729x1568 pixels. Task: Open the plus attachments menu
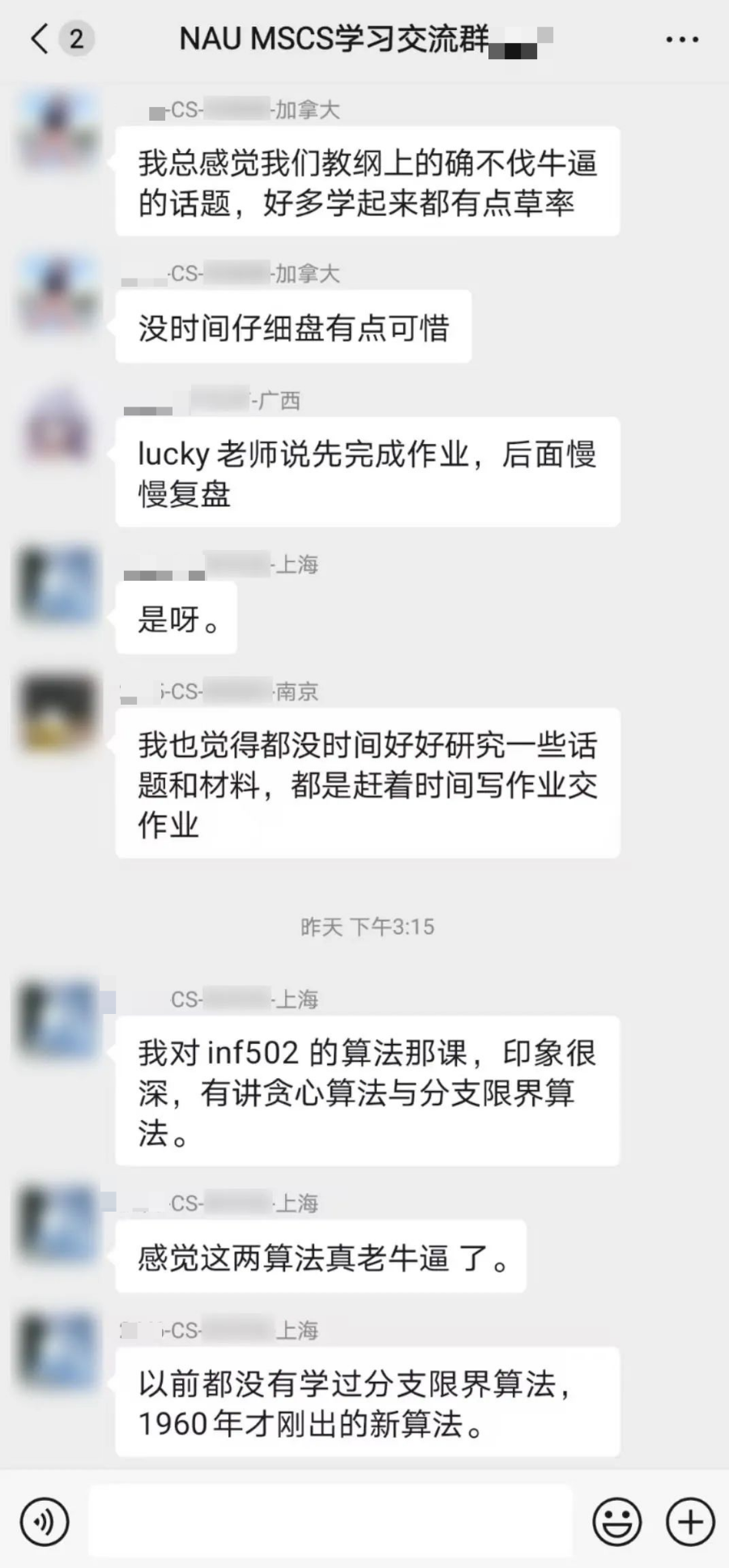click(x=689, y=1523)
